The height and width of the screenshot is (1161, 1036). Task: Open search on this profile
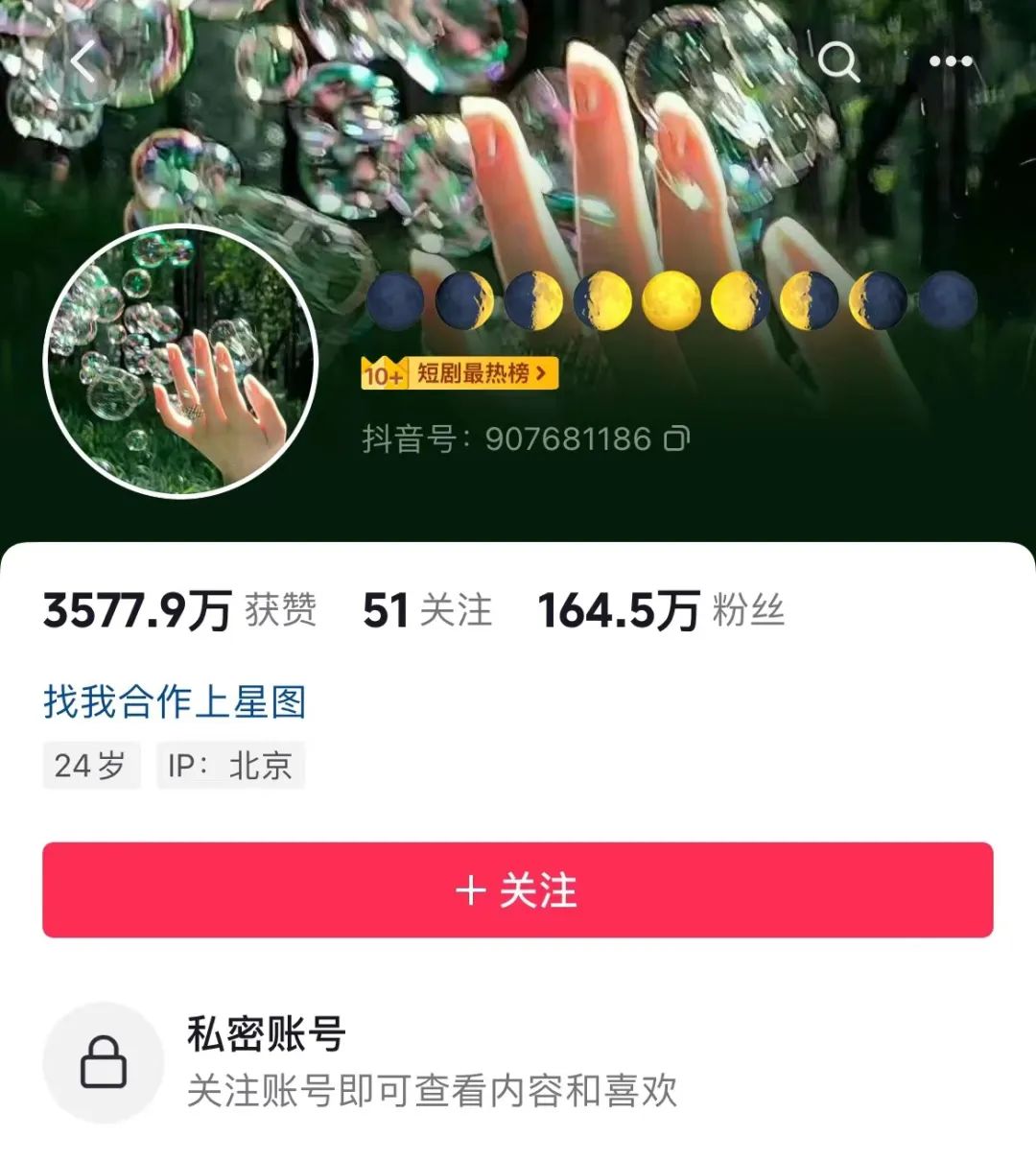(x=838, y=62)
